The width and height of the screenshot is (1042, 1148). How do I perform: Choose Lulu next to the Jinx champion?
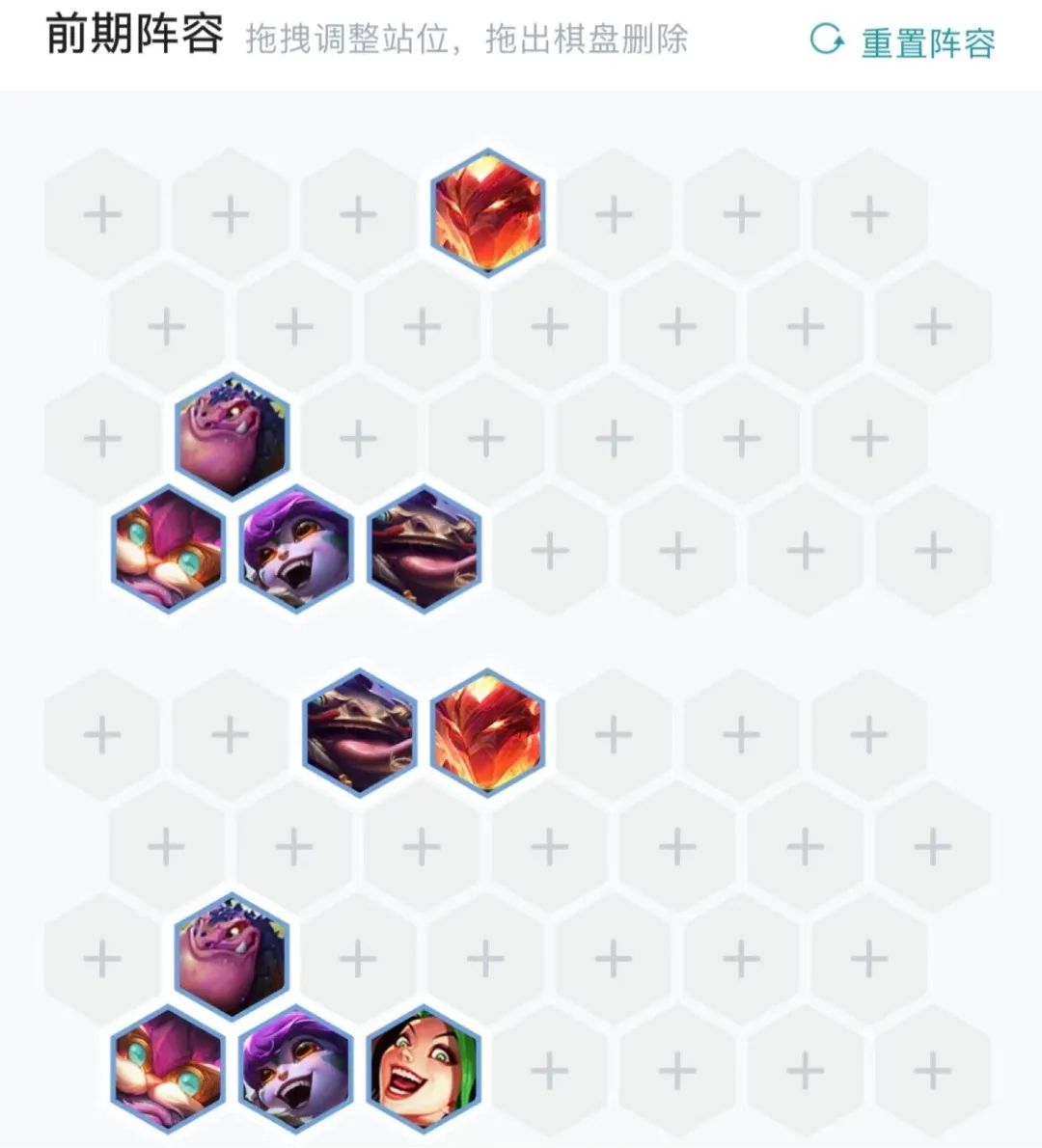295,1070
